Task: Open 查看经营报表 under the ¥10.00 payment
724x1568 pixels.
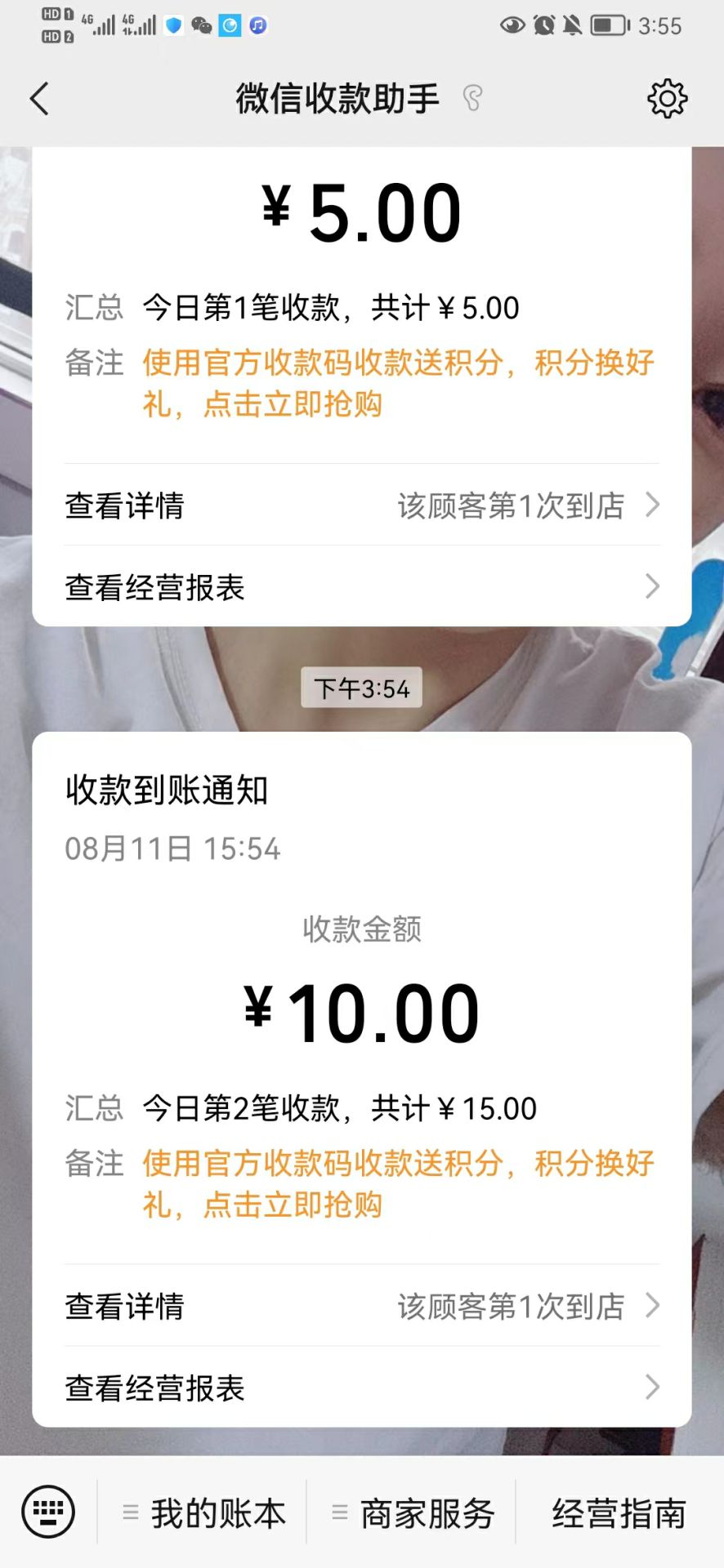Action: click(361, 1387)
